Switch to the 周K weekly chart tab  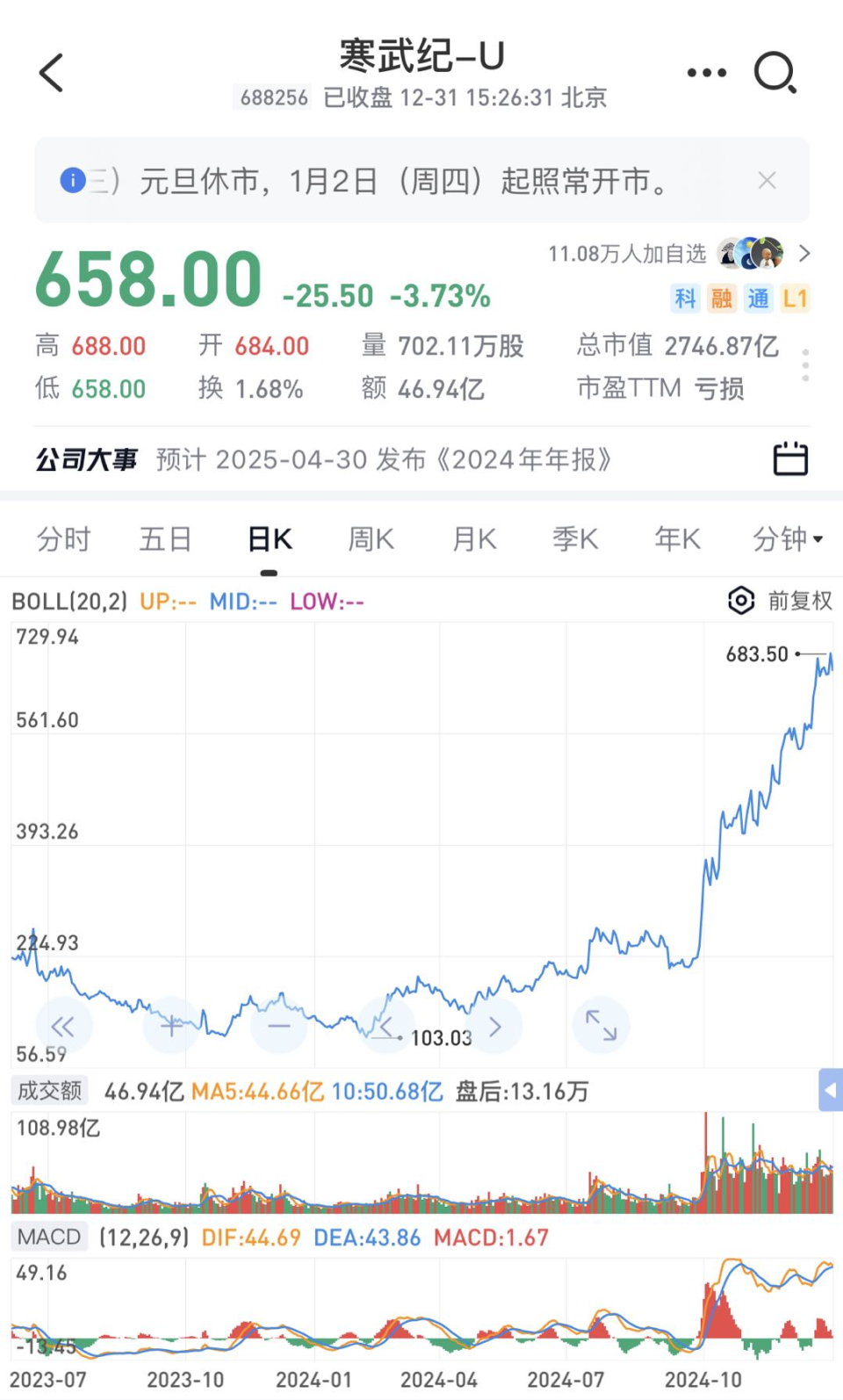(x=370, y=538)
